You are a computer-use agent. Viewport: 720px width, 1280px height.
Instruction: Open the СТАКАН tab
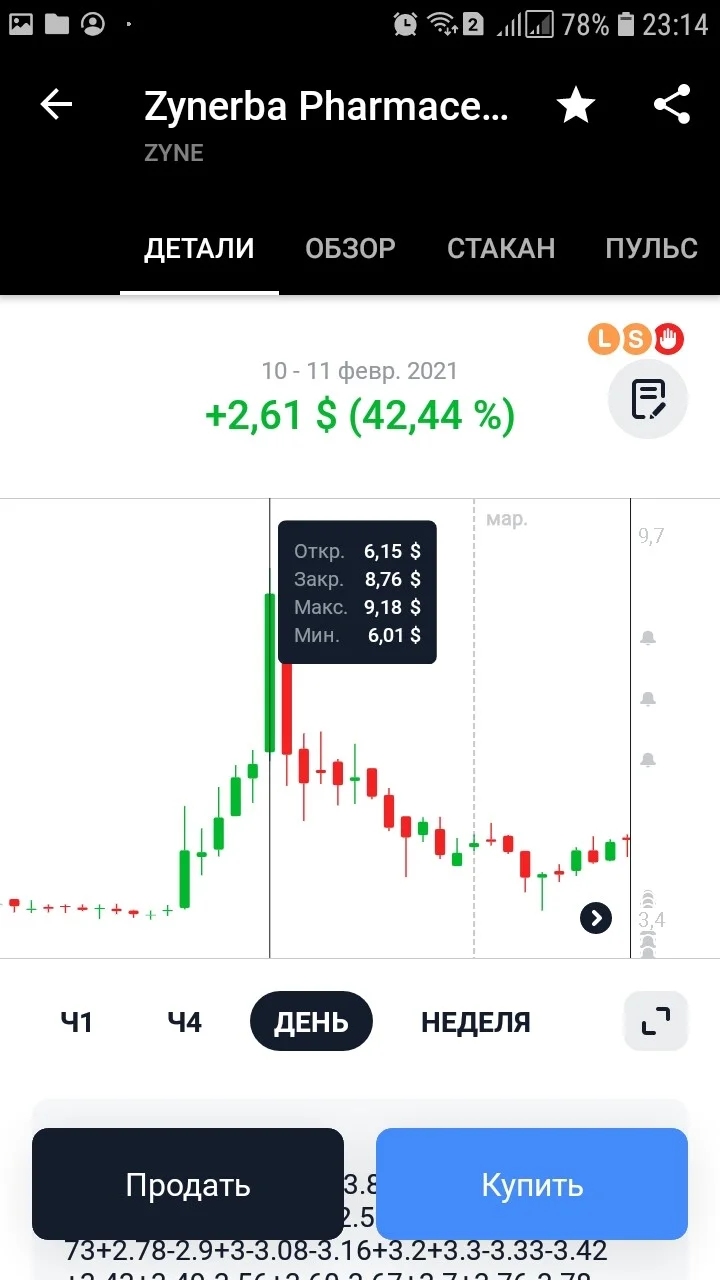(501, 248)
